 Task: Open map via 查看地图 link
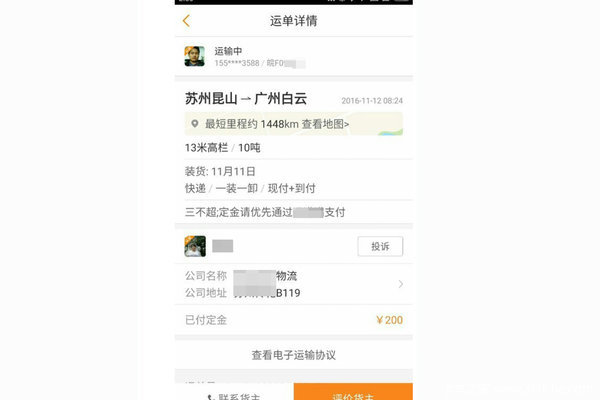coord(325,124)
